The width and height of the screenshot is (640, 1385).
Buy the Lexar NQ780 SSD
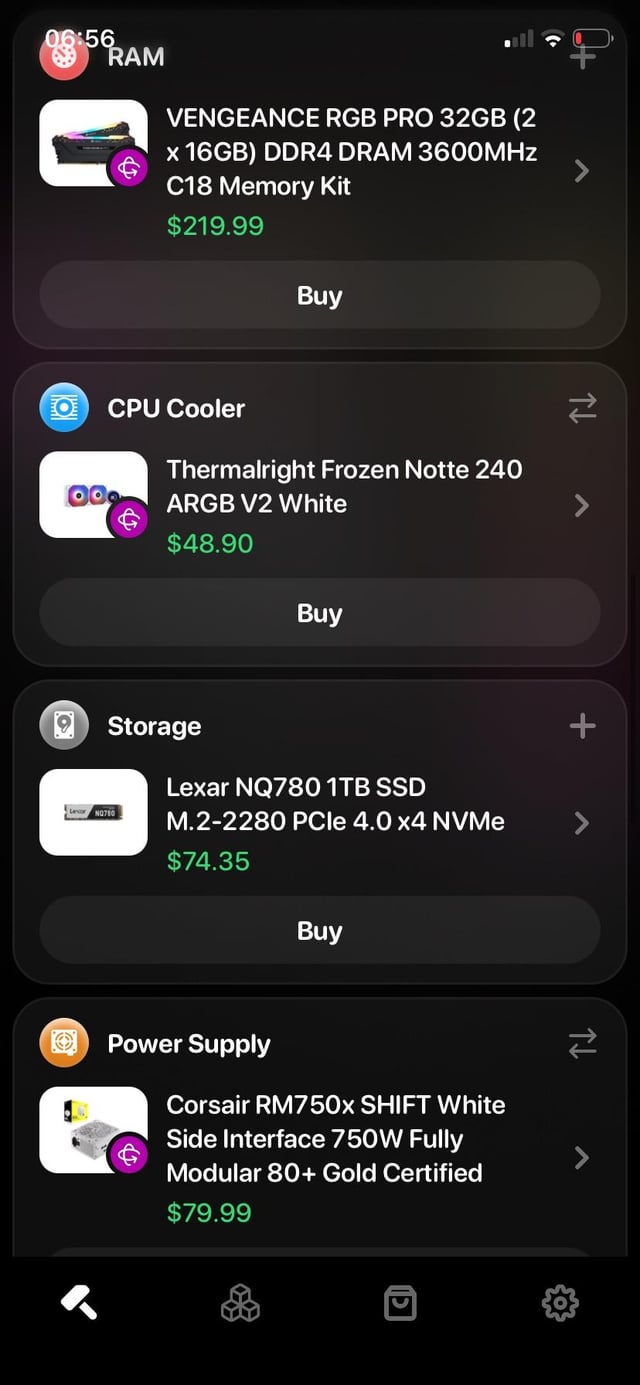pyautogui.click(x=319, y=931)
